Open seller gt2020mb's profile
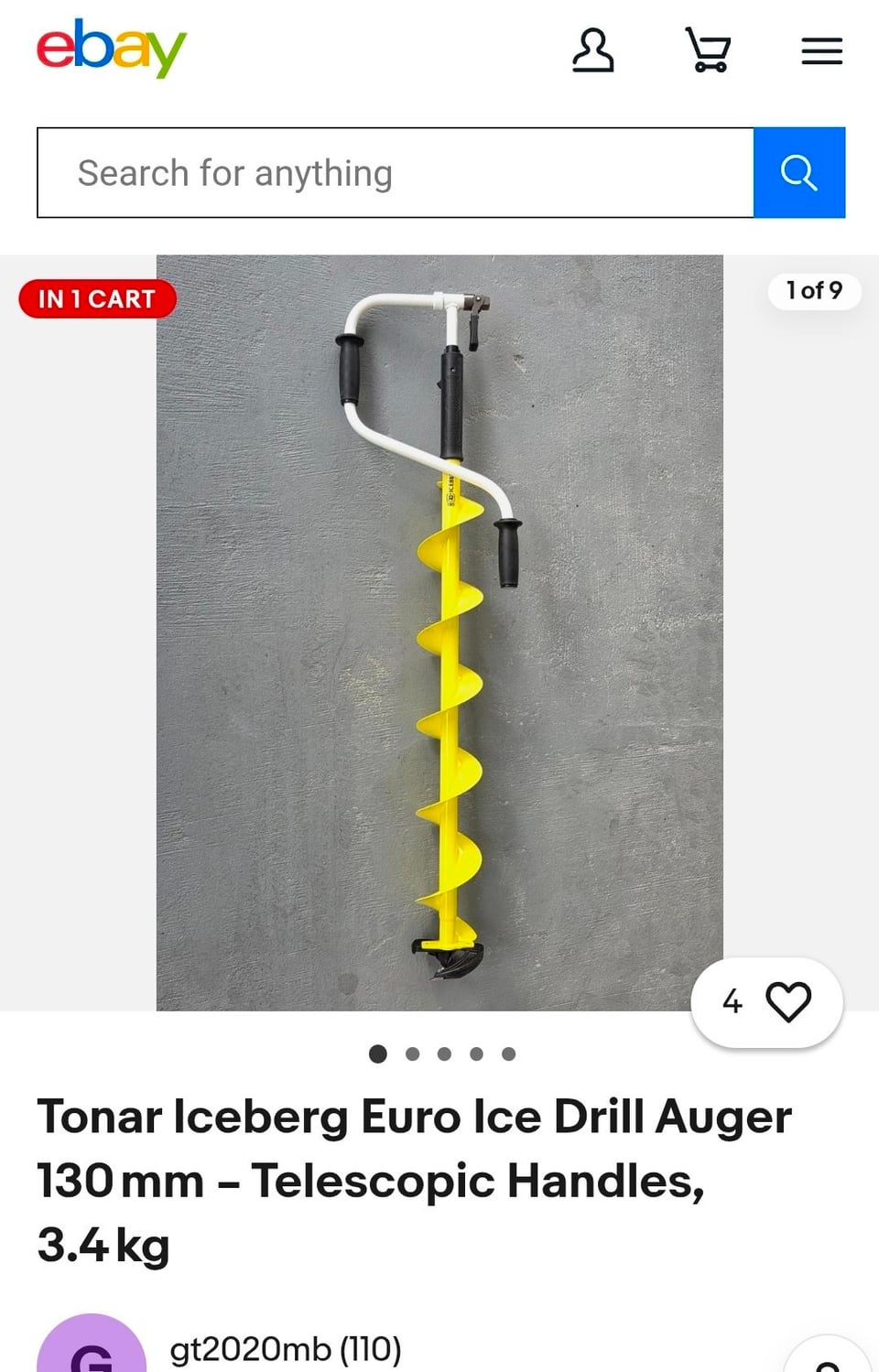Image resolution: width=879 pixels, height=1372 pixels. click(286, 1349)
